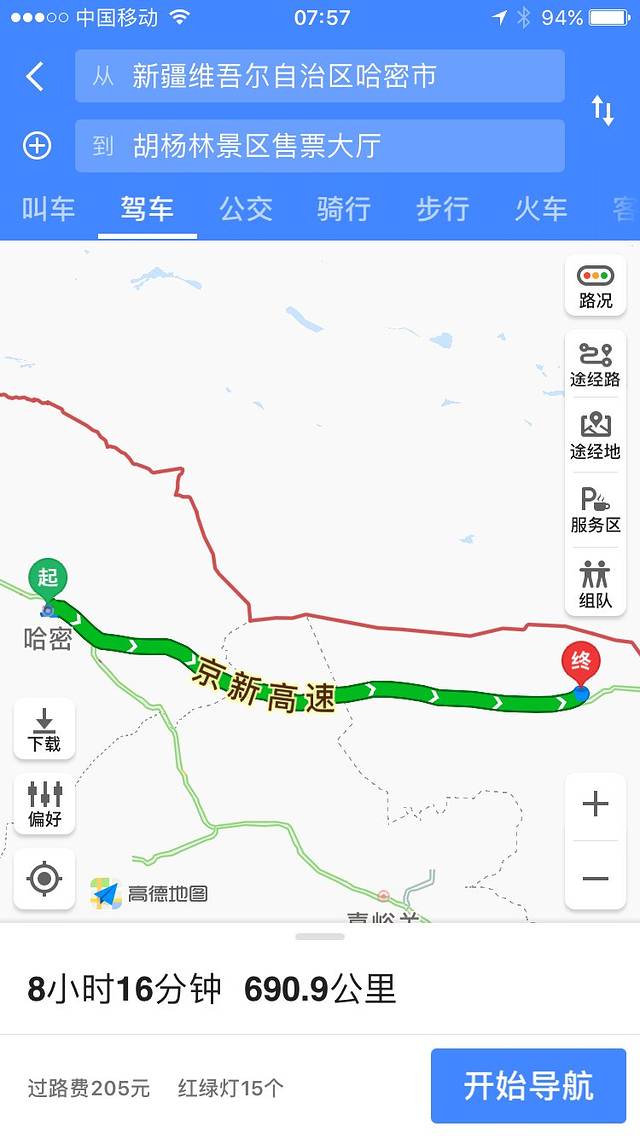640x1138 pixels.
Task: Show 服务区 service areas on the route
Action: tap(595, 509)
